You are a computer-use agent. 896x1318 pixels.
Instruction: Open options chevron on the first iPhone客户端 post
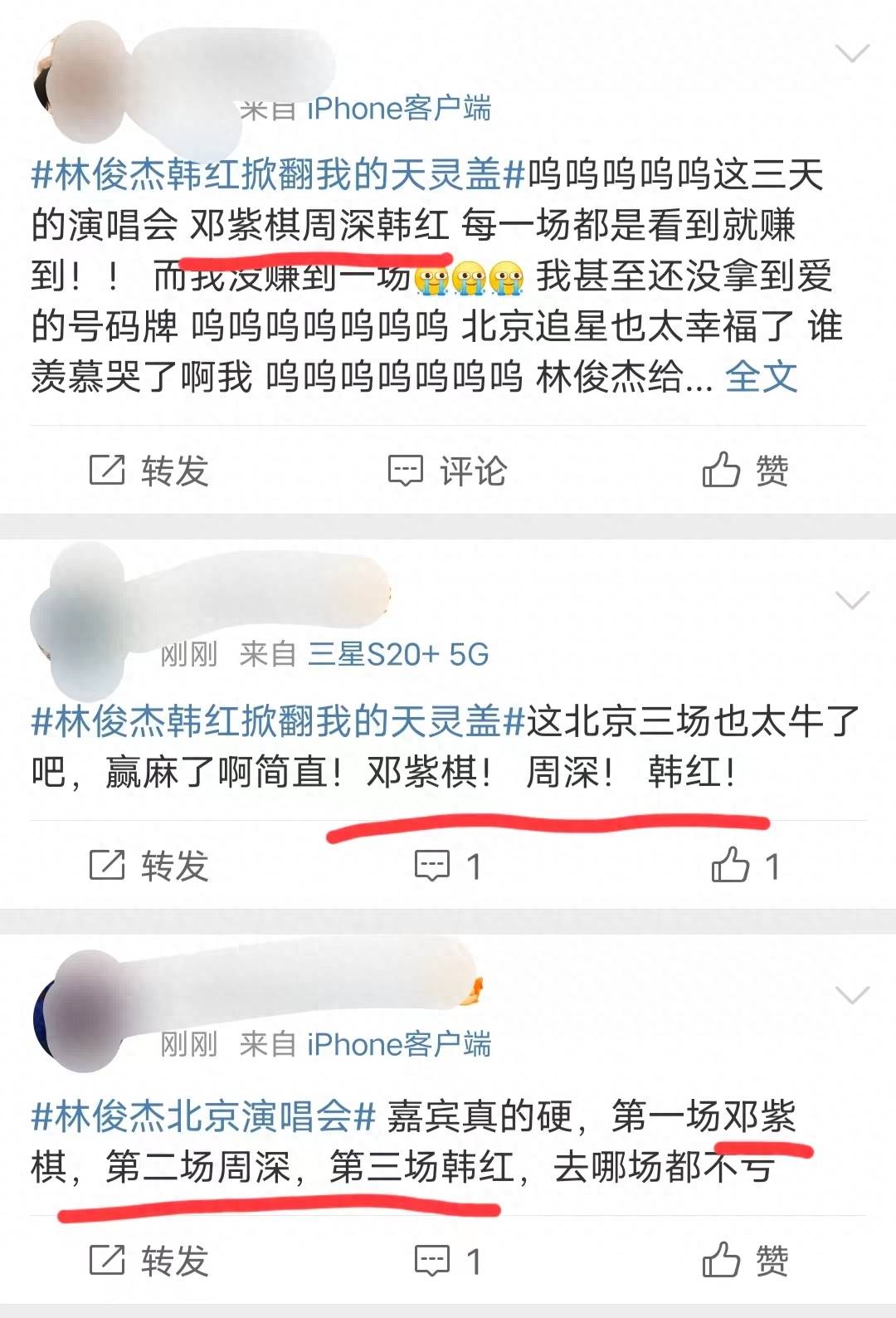pos(851,55)
